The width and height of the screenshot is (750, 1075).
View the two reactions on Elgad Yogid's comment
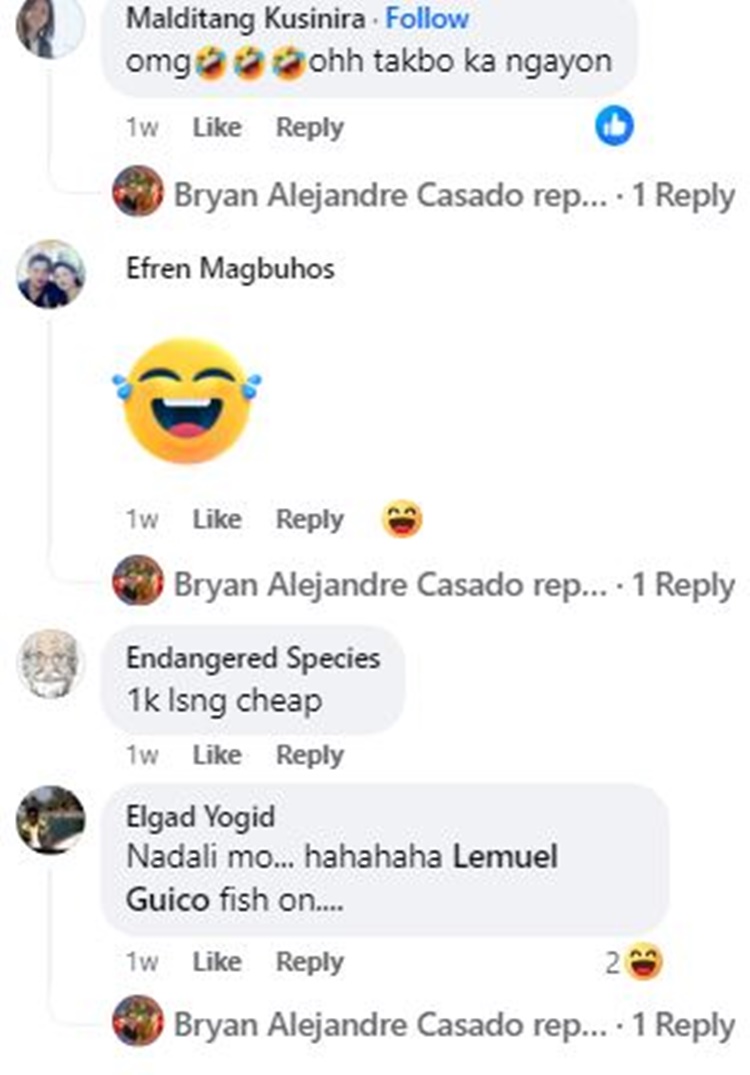(x=635, y=962)
